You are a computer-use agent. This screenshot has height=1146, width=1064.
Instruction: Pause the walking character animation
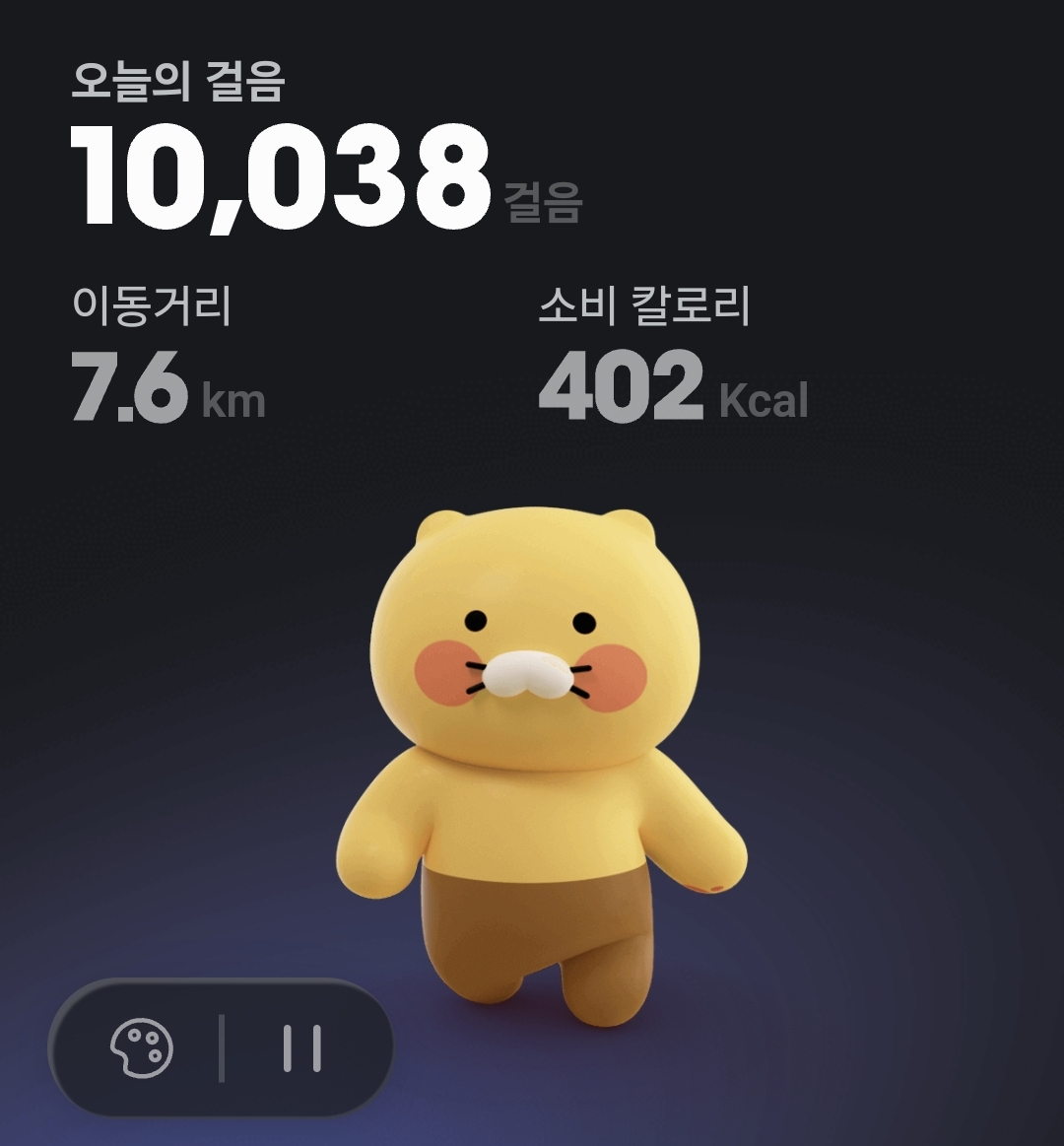(301, 1048)
